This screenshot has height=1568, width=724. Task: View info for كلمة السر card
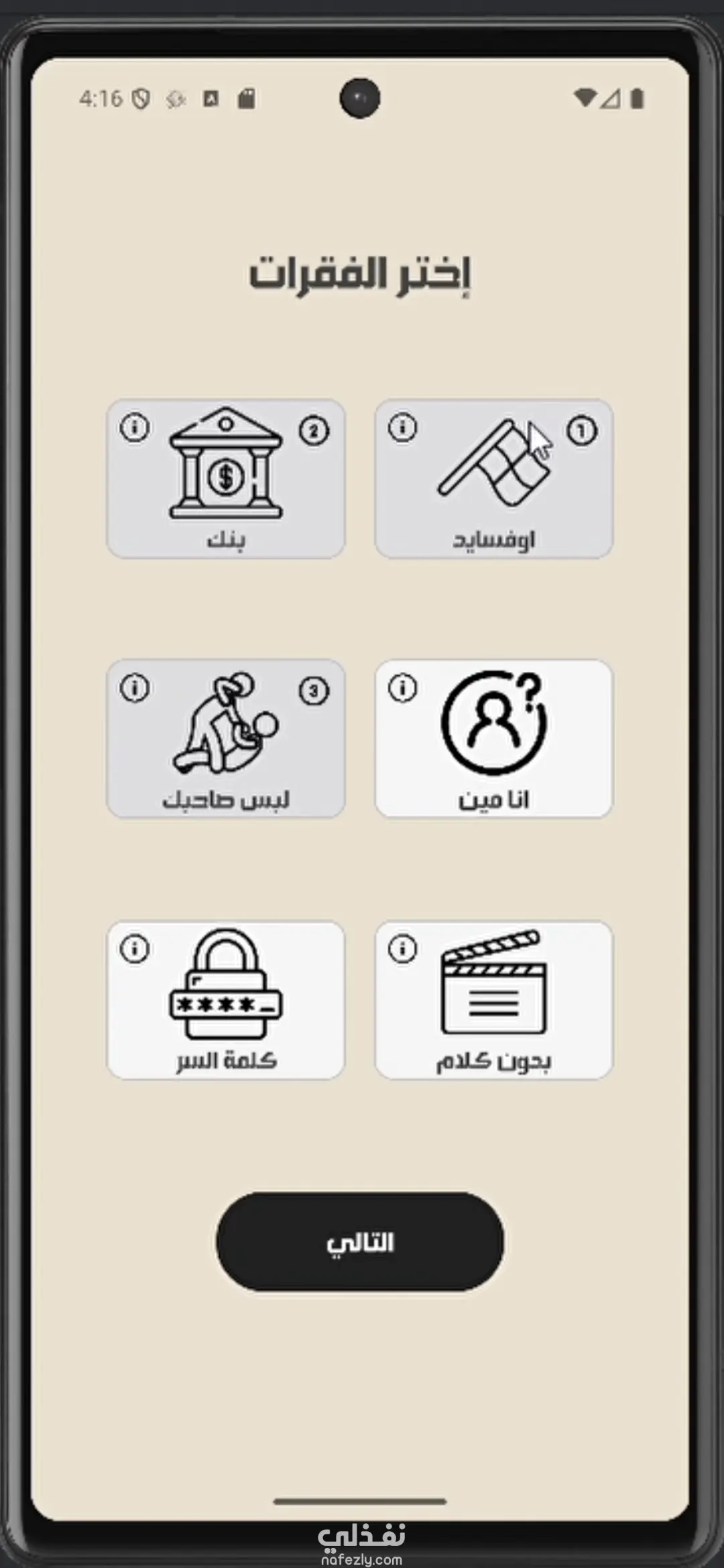pyautogui.click(x=134, y=949)
